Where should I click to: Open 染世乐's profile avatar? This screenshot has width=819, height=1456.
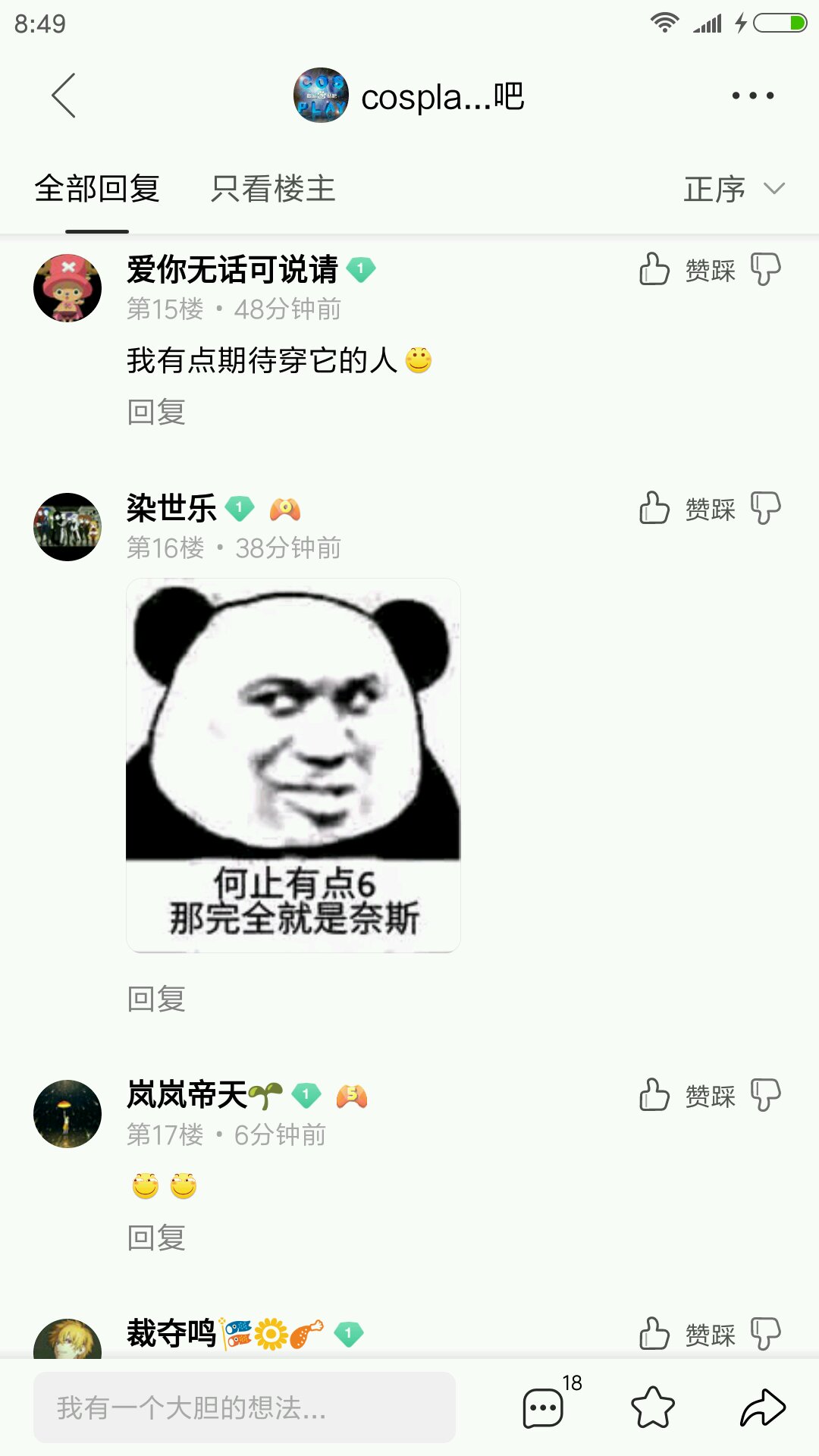coord(67,527)
